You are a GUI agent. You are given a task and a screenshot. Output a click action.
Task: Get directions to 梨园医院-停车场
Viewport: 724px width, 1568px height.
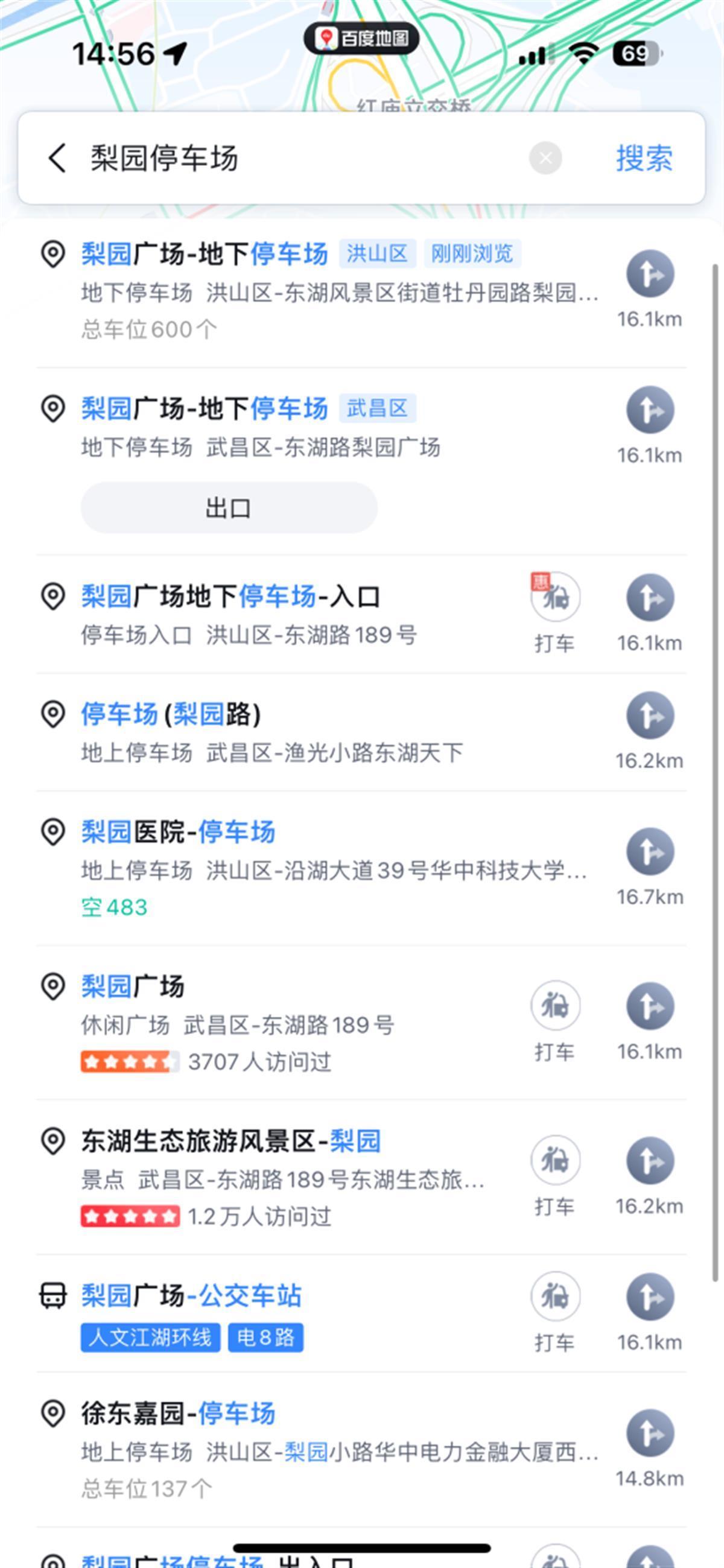[650, 852]
